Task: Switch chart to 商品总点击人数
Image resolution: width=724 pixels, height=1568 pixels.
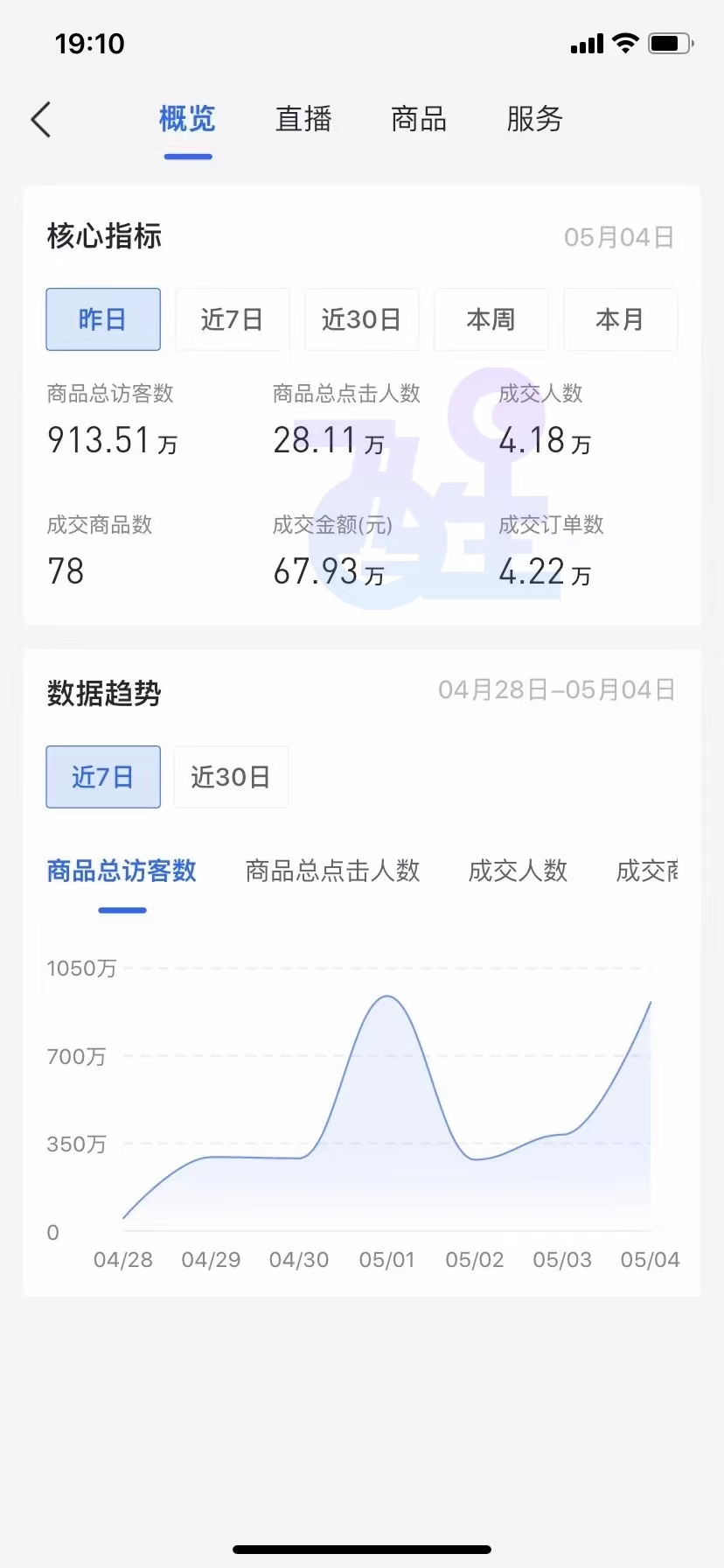Action: click(x=332, y=871)
